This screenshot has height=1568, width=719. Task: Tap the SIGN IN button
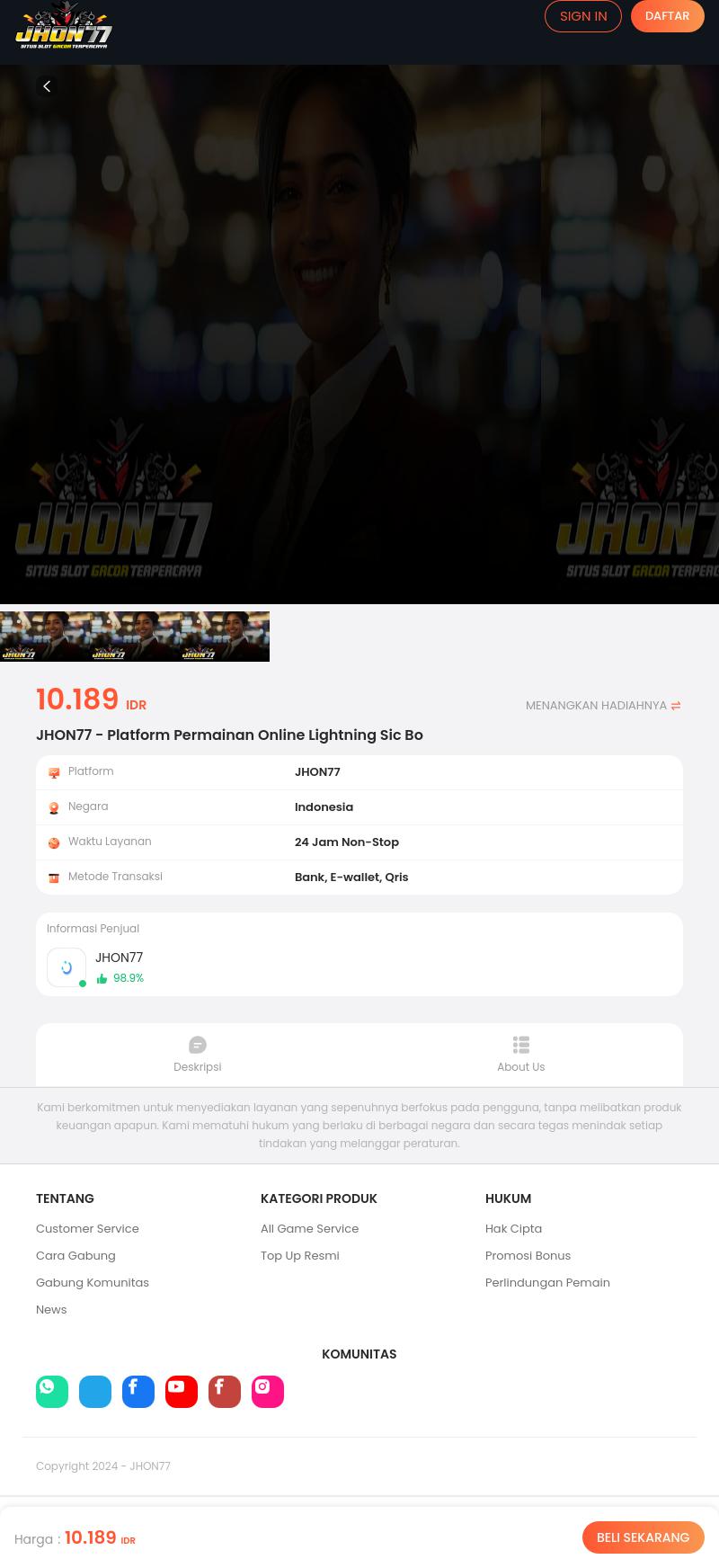click(x=582, y=16)
